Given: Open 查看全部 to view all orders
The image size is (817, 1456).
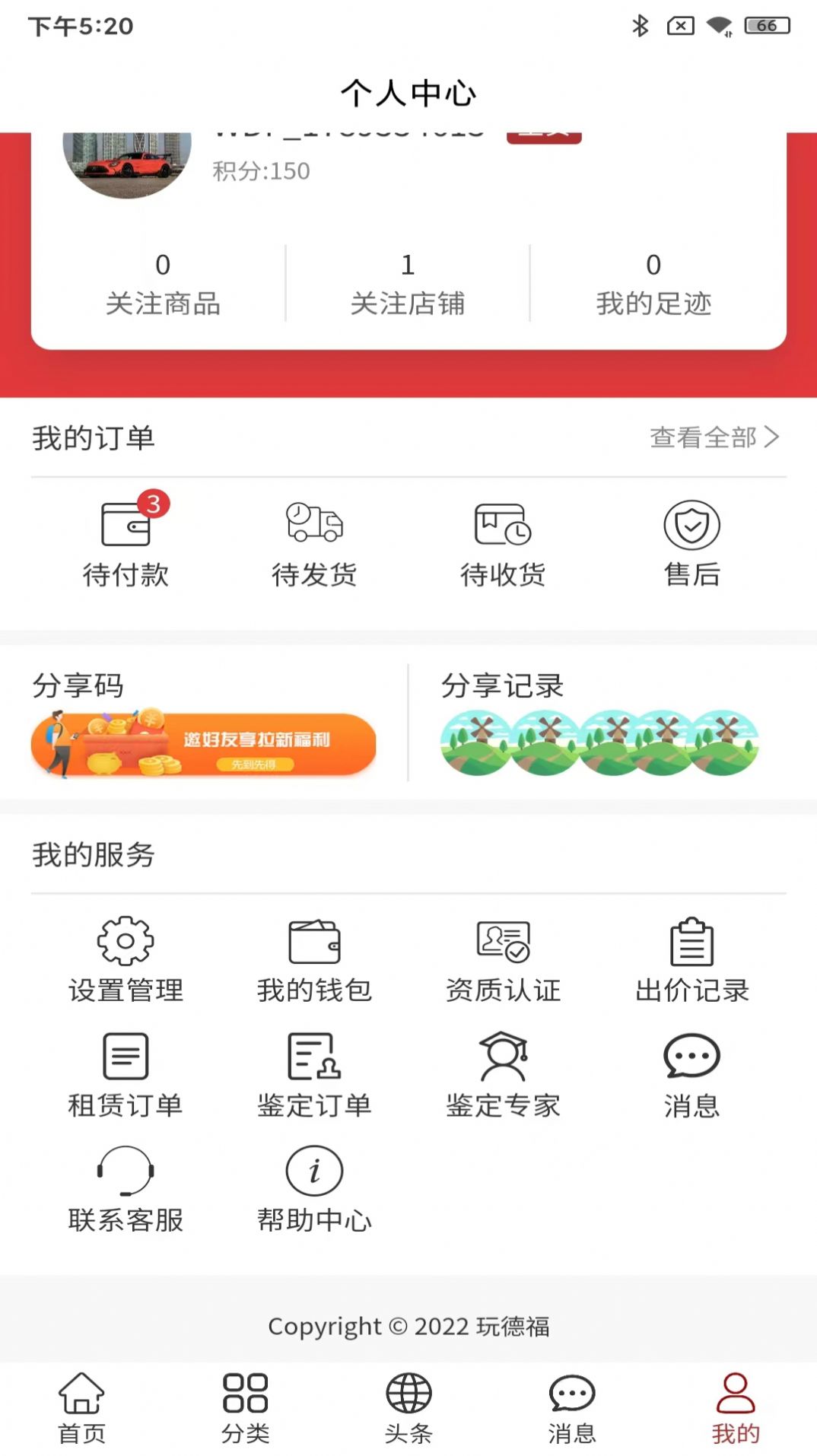Looking at the screenshot, I should click(x=714, y=437).
